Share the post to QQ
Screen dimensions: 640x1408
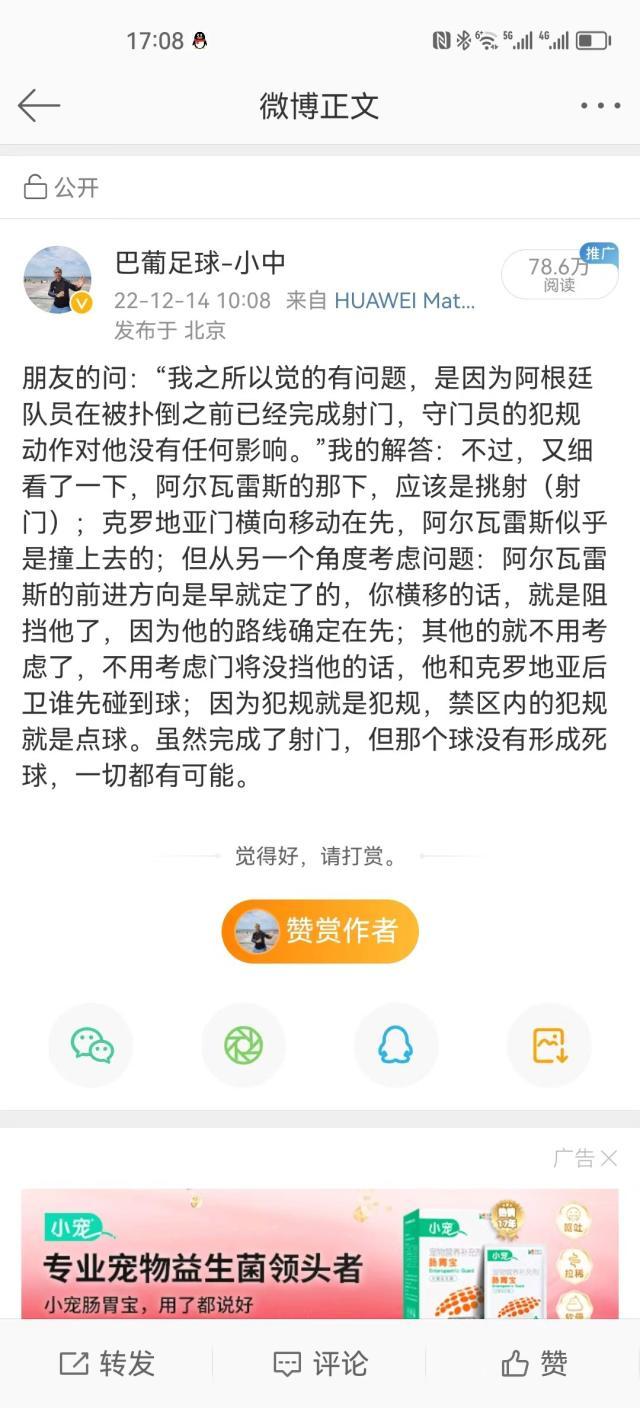click(x=396, y=1045)
